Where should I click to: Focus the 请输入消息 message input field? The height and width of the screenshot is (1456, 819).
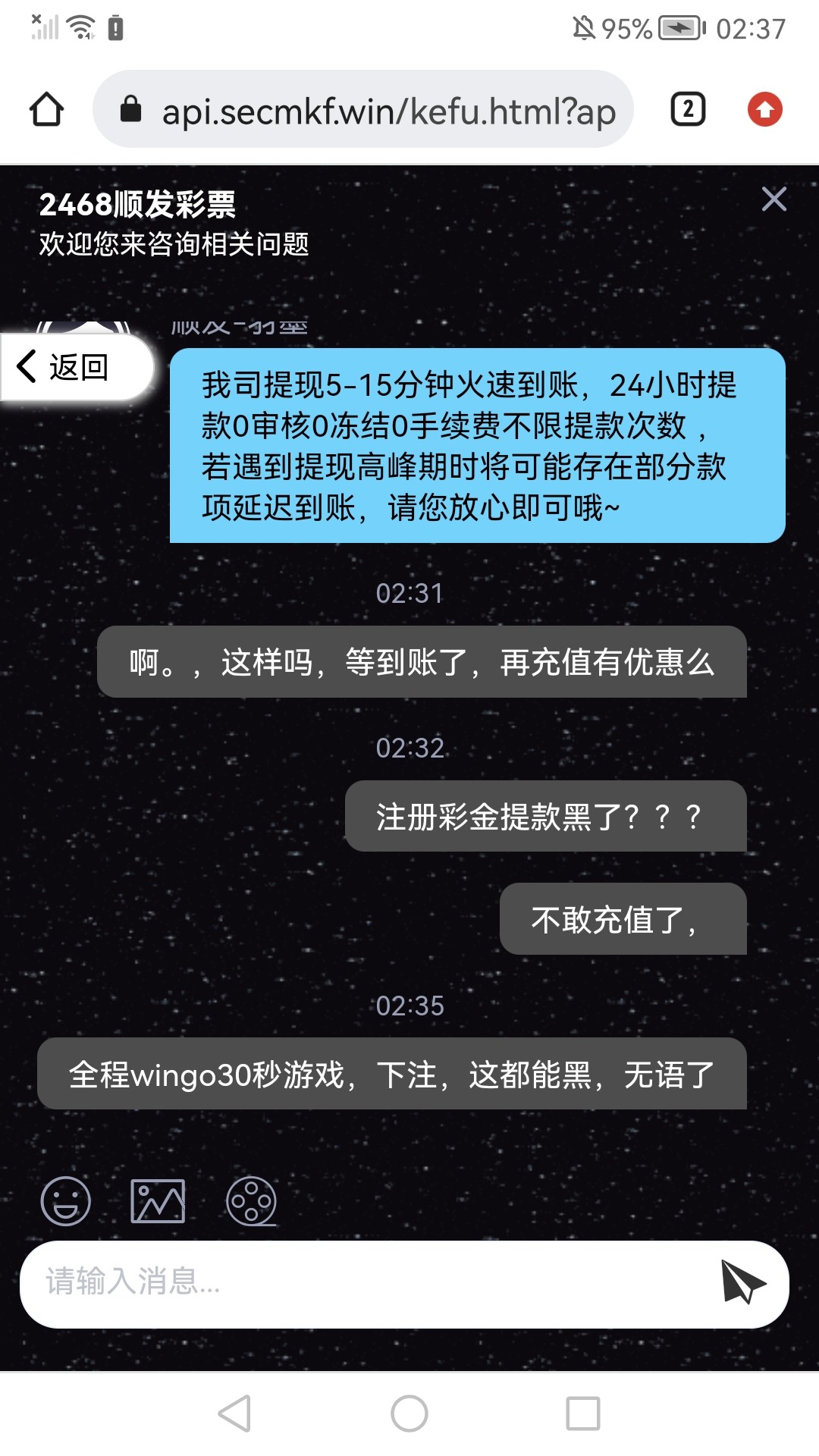click(x=364, y=1283)
